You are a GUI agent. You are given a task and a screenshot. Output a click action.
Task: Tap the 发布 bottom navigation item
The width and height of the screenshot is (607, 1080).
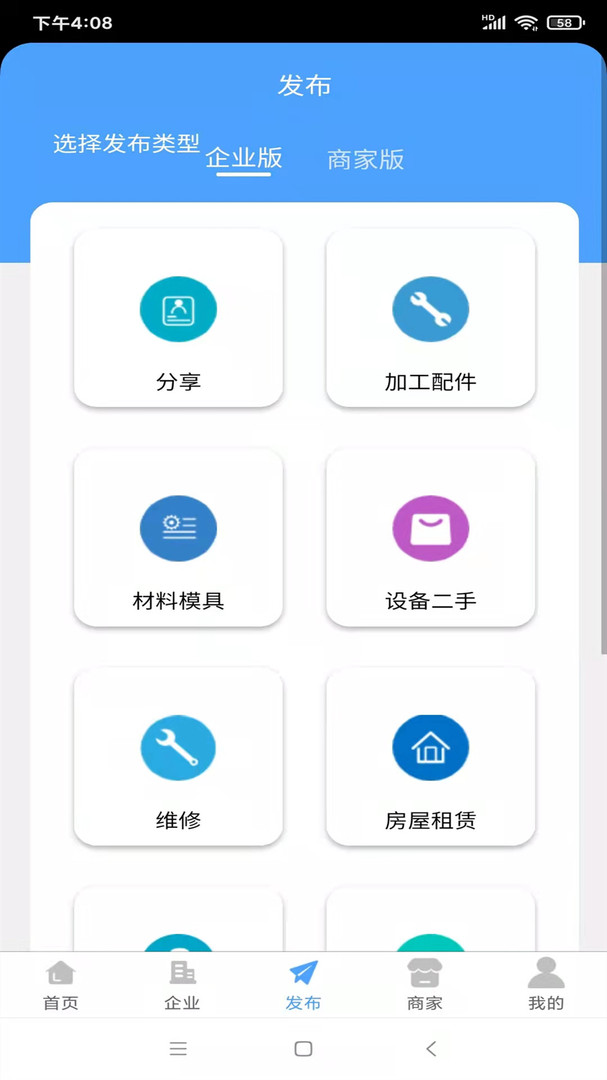tap(303, 985)
